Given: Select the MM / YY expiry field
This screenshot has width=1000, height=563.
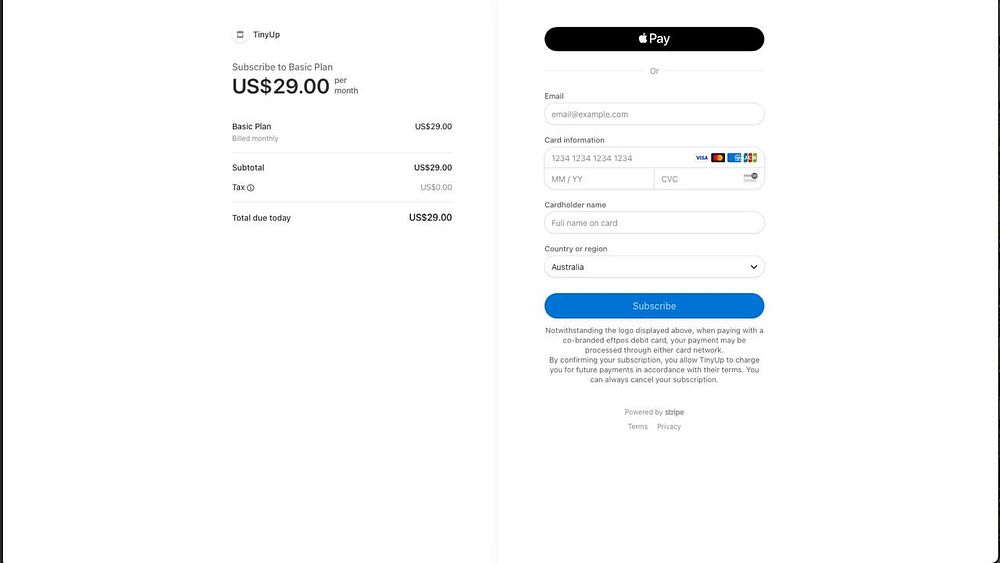Looking at the screenshot, I should tap(599, 179).
